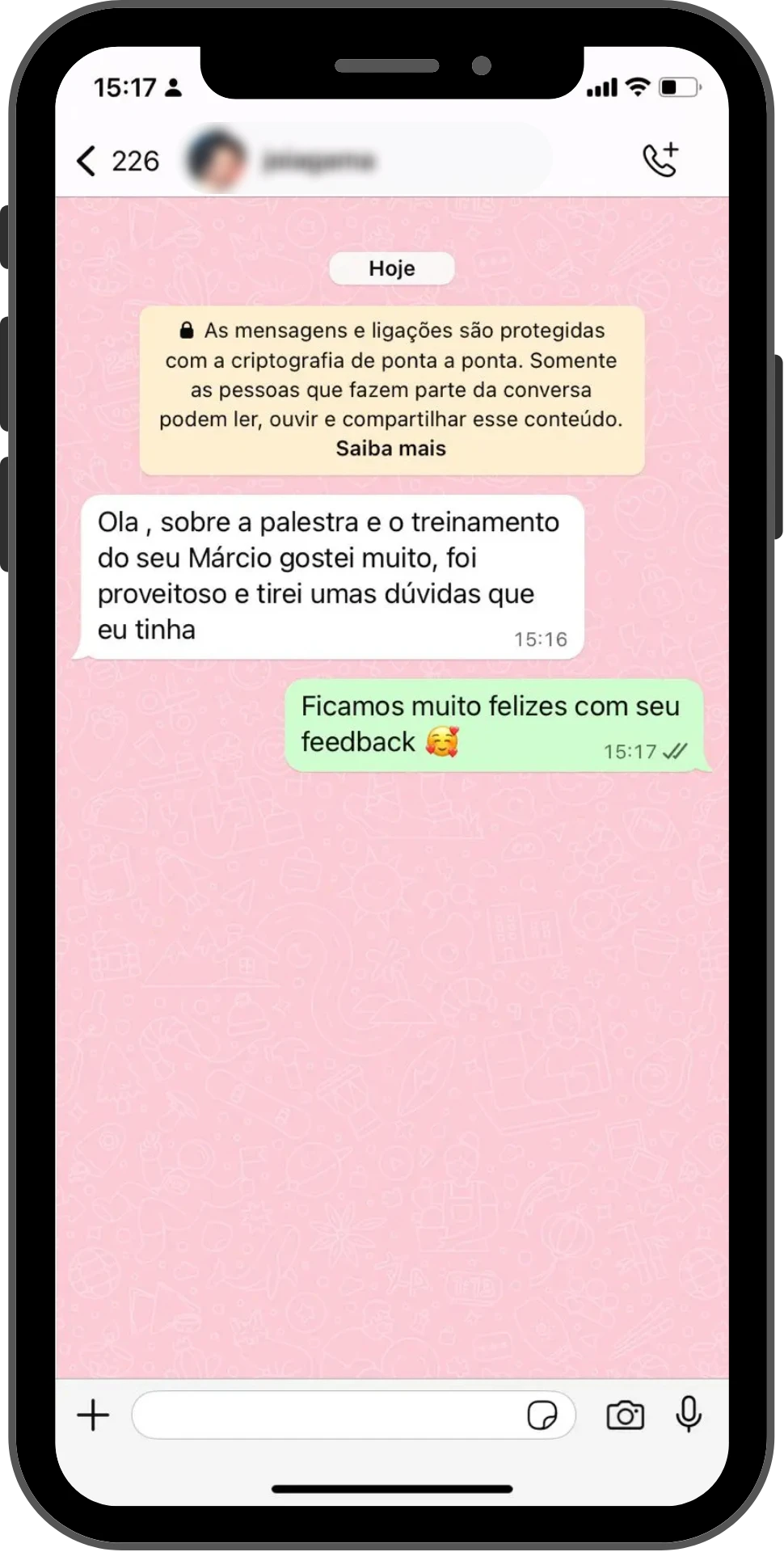Tap the microphone to record voice message
Viewport: 784px width, 1552px height.
pyautogui.click(x=689, y=1415)
